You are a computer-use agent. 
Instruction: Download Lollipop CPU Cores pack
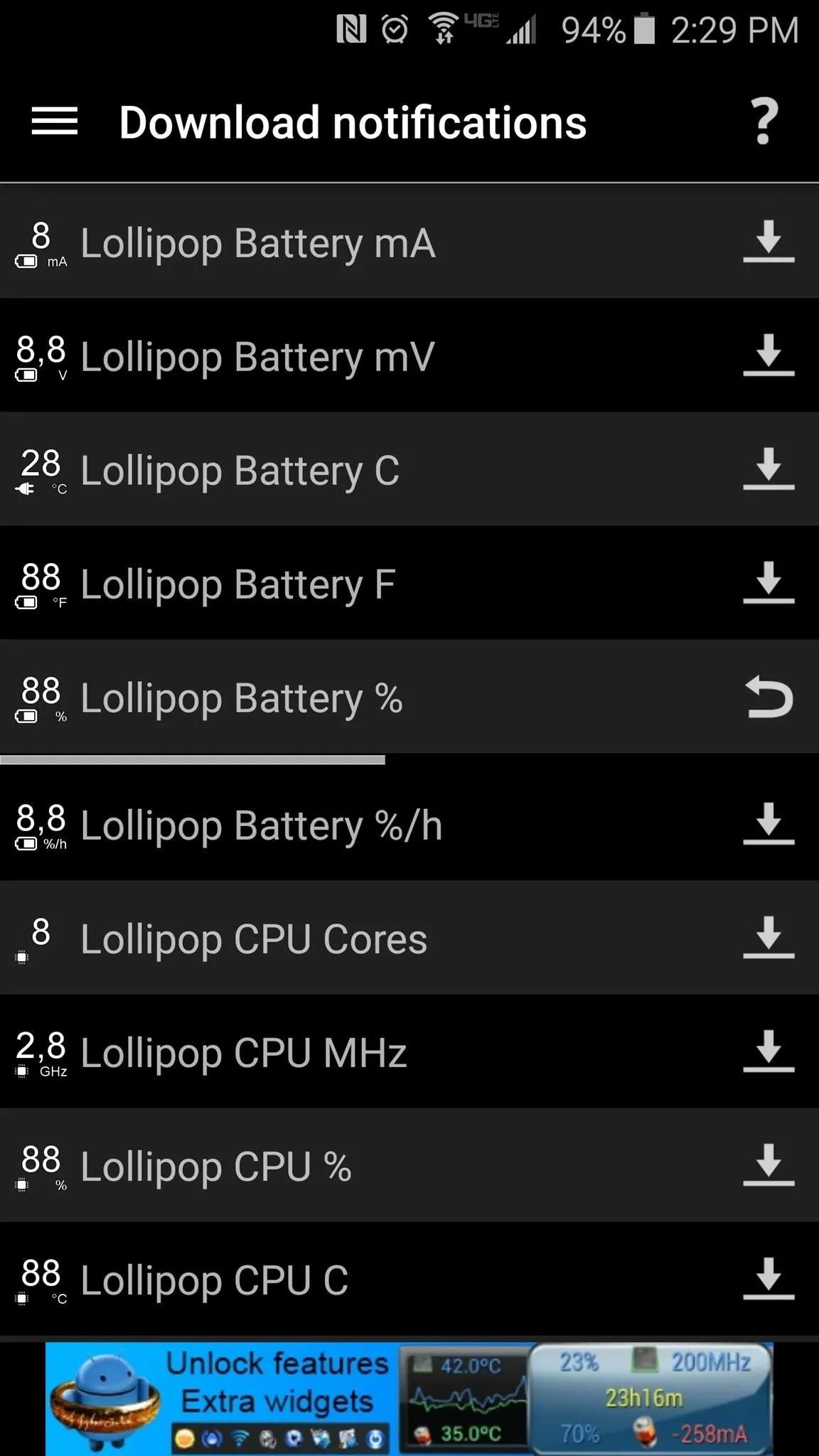coord(769,938)
